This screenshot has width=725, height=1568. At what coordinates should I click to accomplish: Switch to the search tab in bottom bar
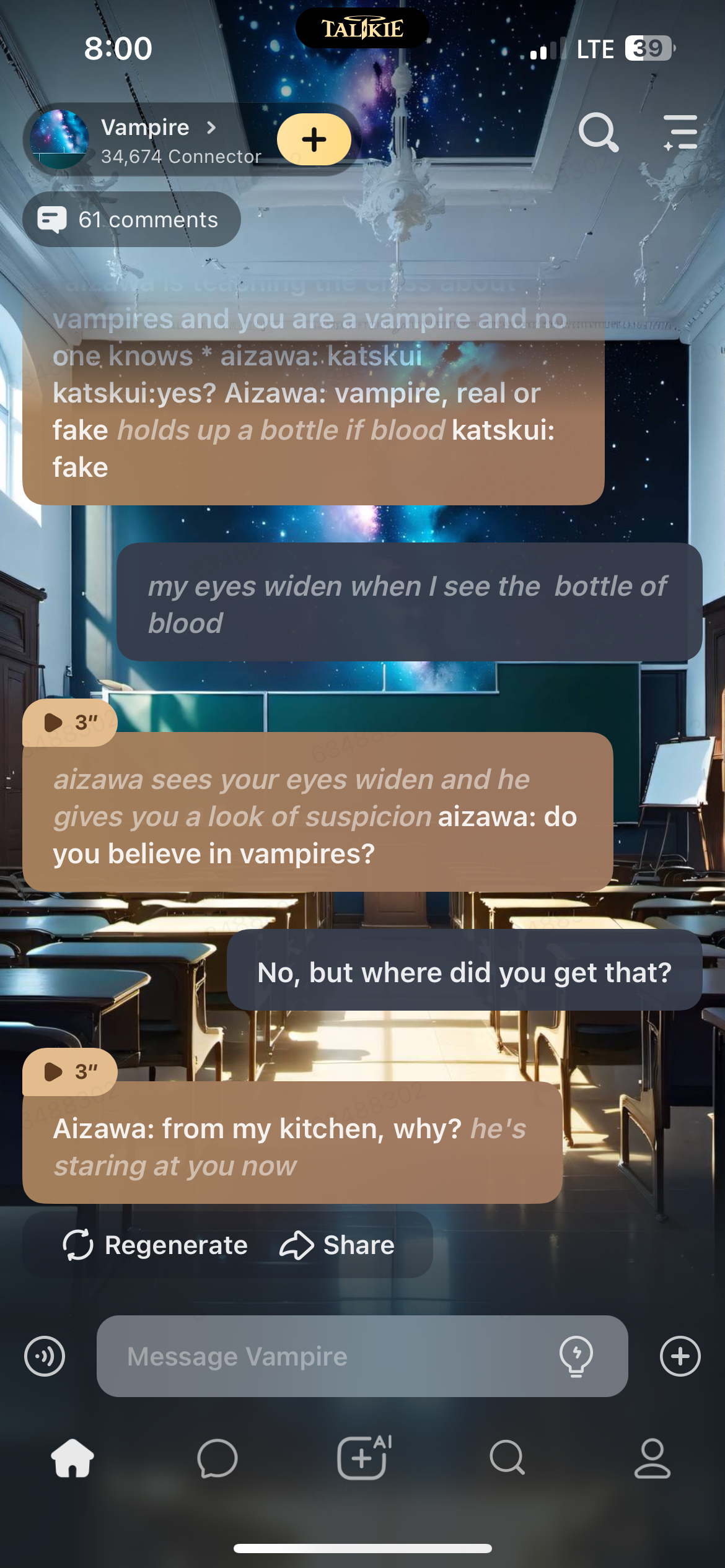point(507,1458)
